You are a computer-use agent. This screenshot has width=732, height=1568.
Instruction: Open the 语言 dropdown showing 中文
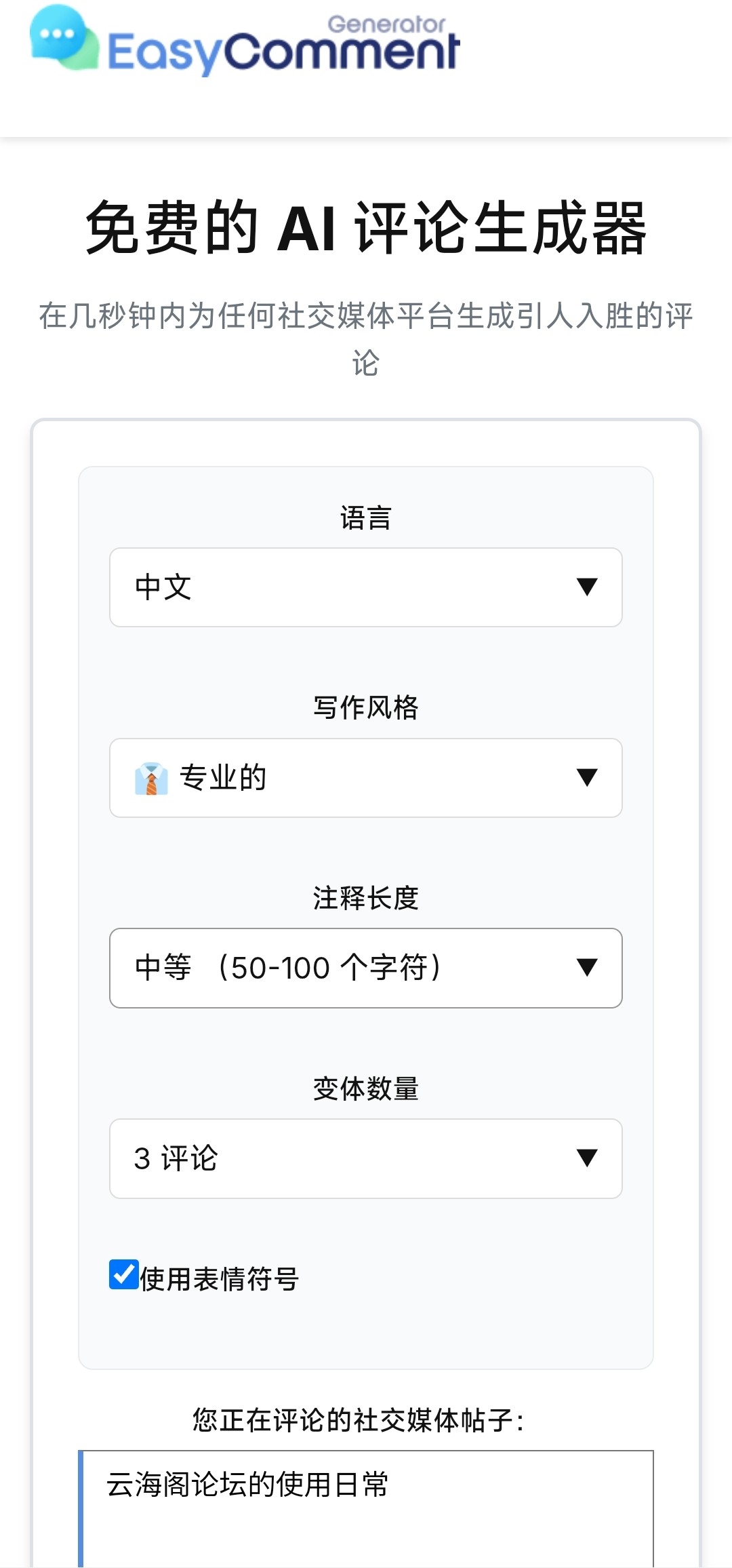366,587
